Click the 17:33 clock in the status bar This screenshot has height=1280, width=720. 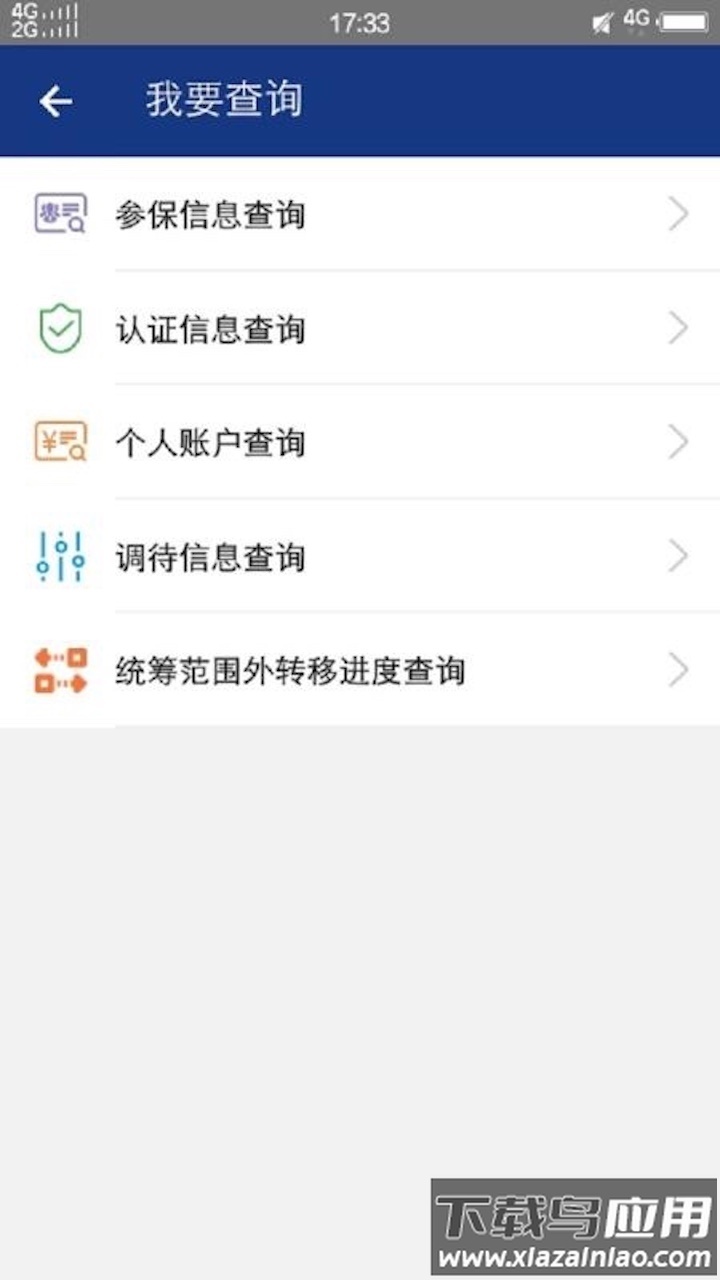coord(360,22)
